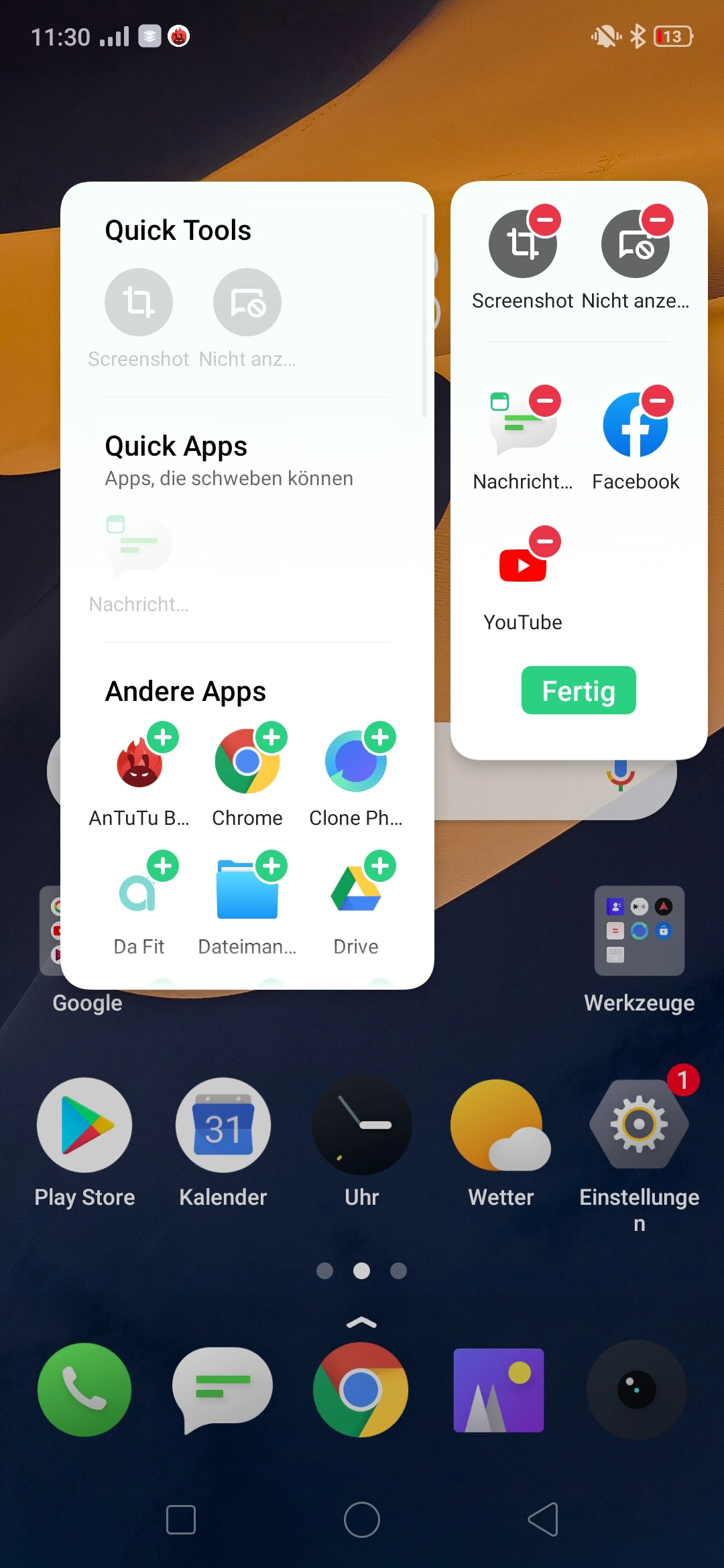Remove Screenshot tool from the sidebar
This screenshot has width=724, height=1568.
pos(545,220)
